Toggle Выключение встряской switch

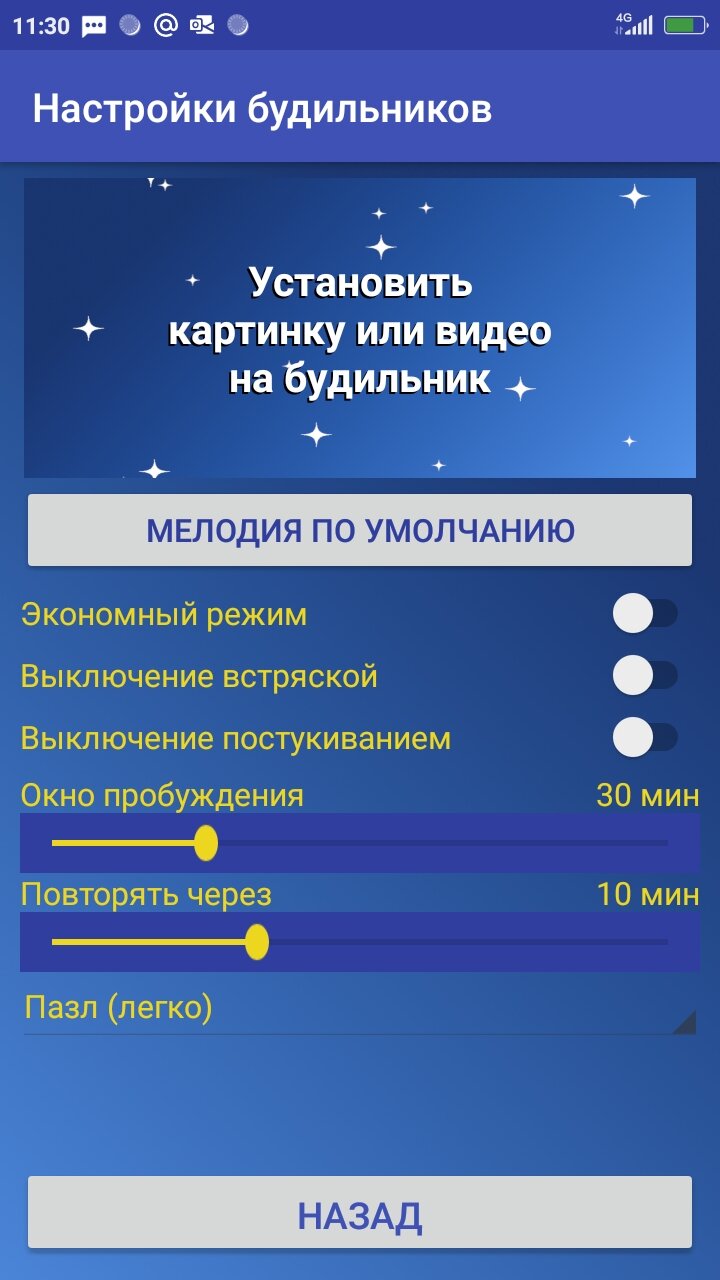pyautogui.click(x=645, y=676)
